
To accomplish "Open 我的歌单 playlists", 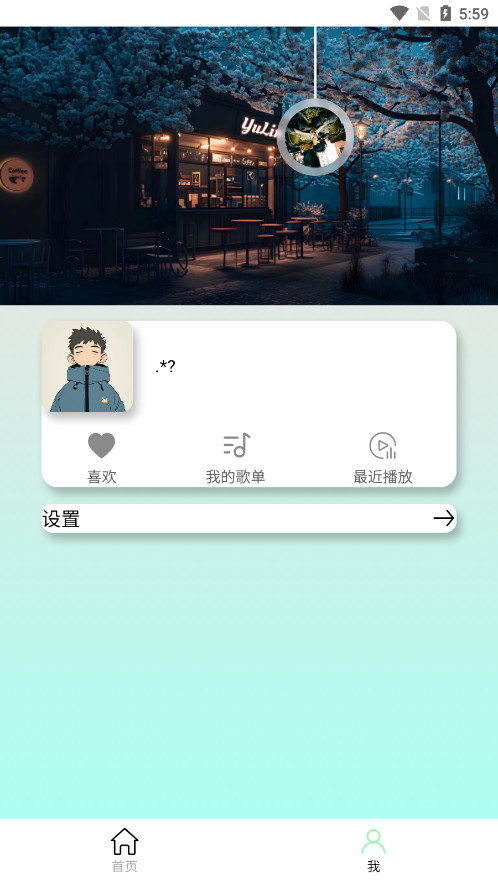I will pyautogui.click(x=235, y=458).
